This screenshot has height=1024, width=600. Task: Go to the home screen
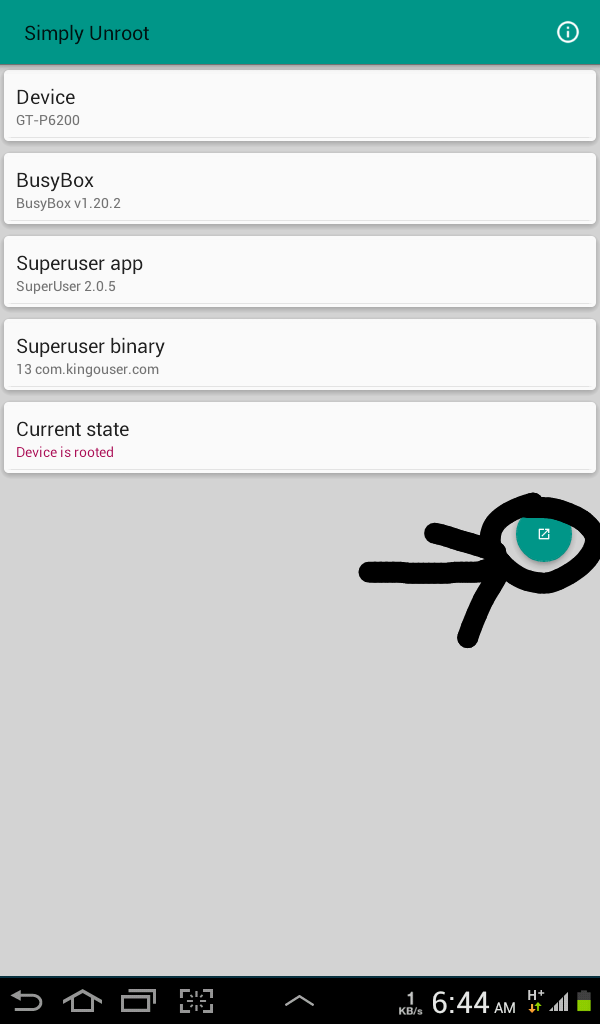click(83, 1000)
